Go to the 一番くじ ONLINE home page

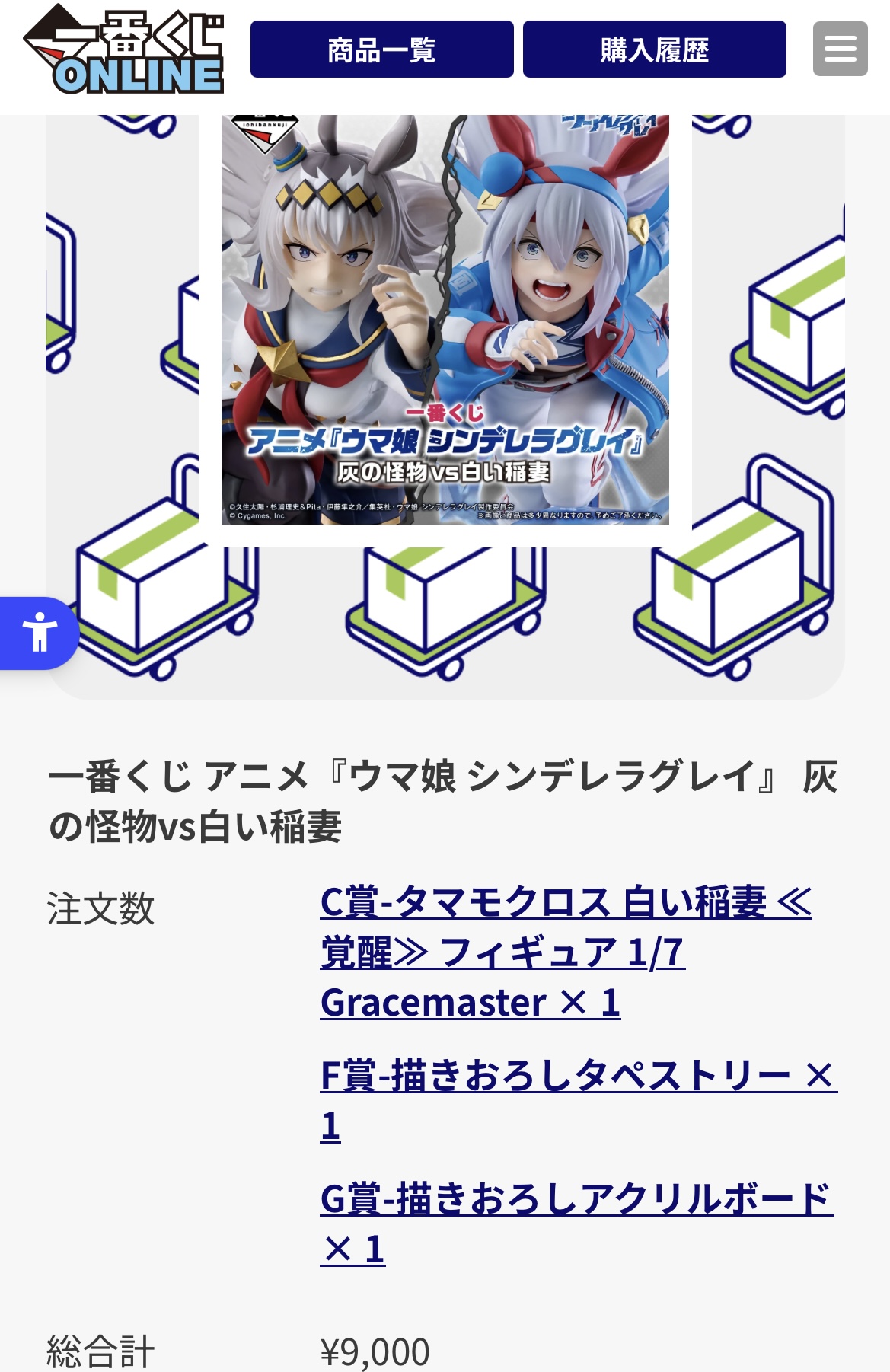click(124, 51)
